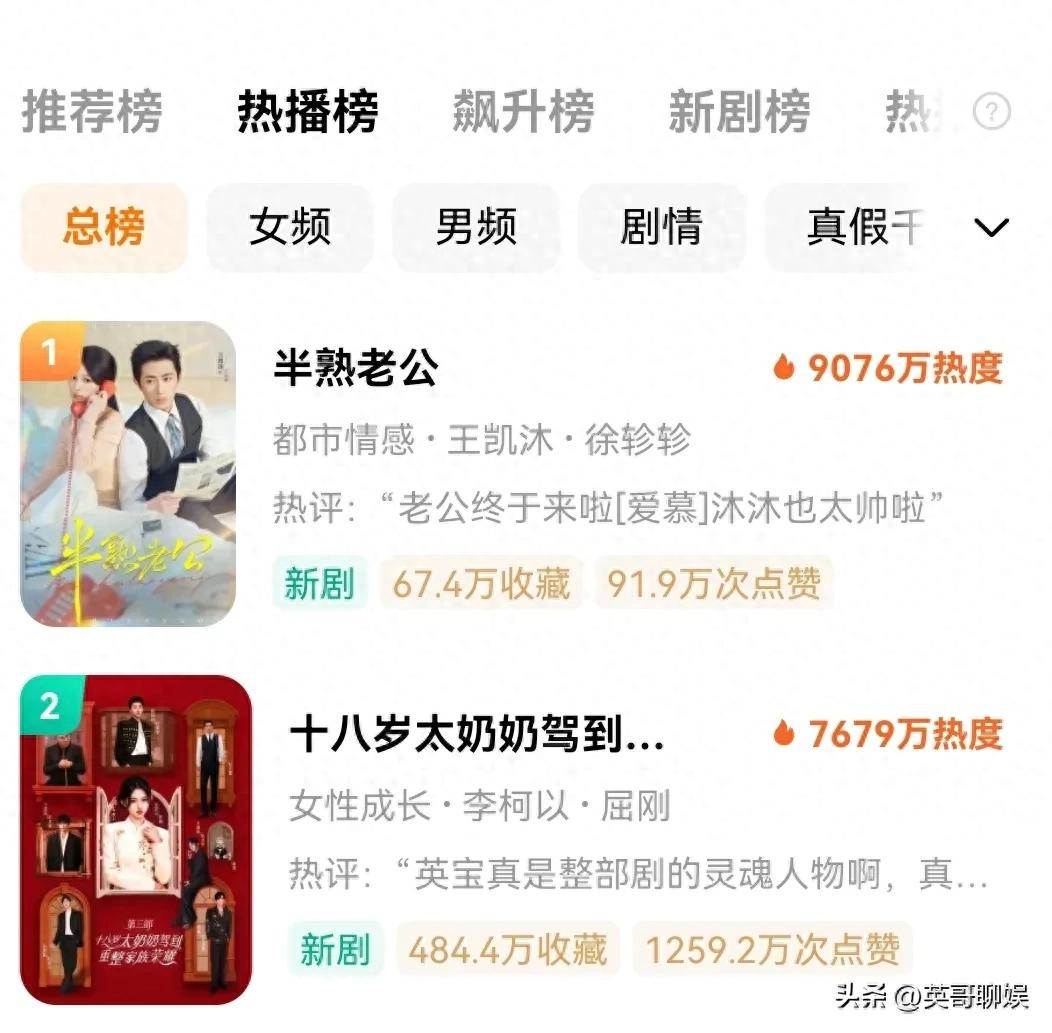Screen dimensions: 1052x1033
Task: Expand the category list chevron
Action: (991, 227)
